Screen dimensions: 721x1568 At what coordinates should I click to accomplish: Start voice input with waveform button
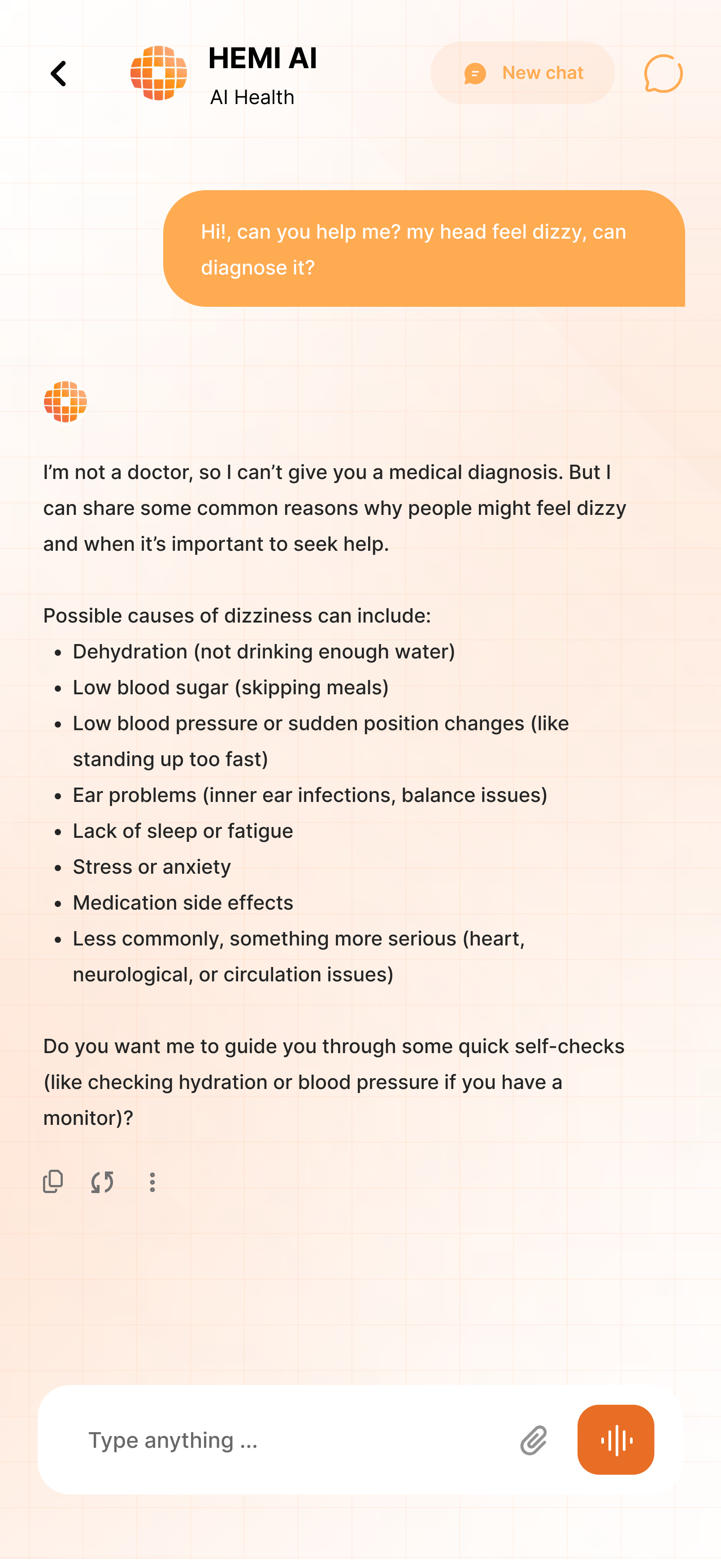615,1440
